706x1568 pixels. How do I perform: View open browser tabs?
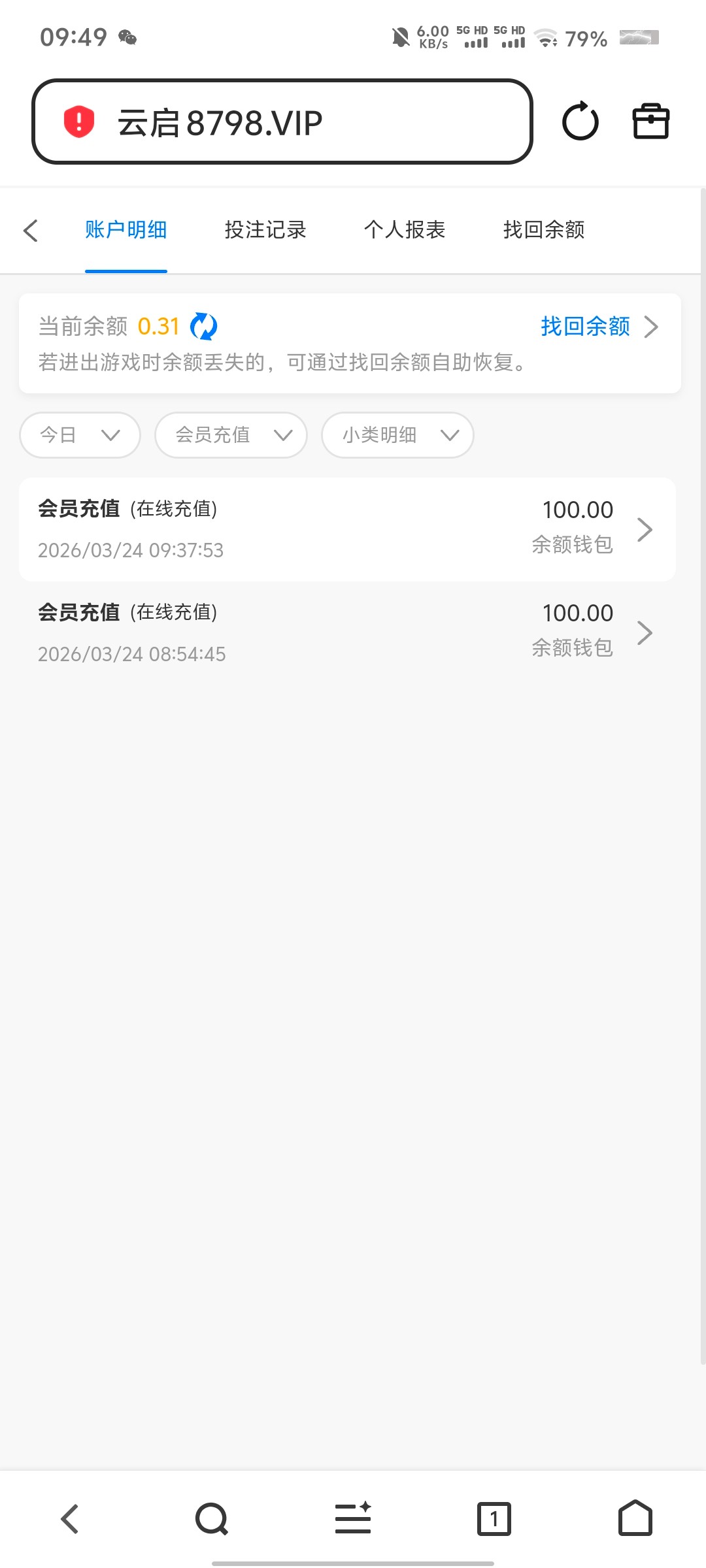[x=494, y=1518]
